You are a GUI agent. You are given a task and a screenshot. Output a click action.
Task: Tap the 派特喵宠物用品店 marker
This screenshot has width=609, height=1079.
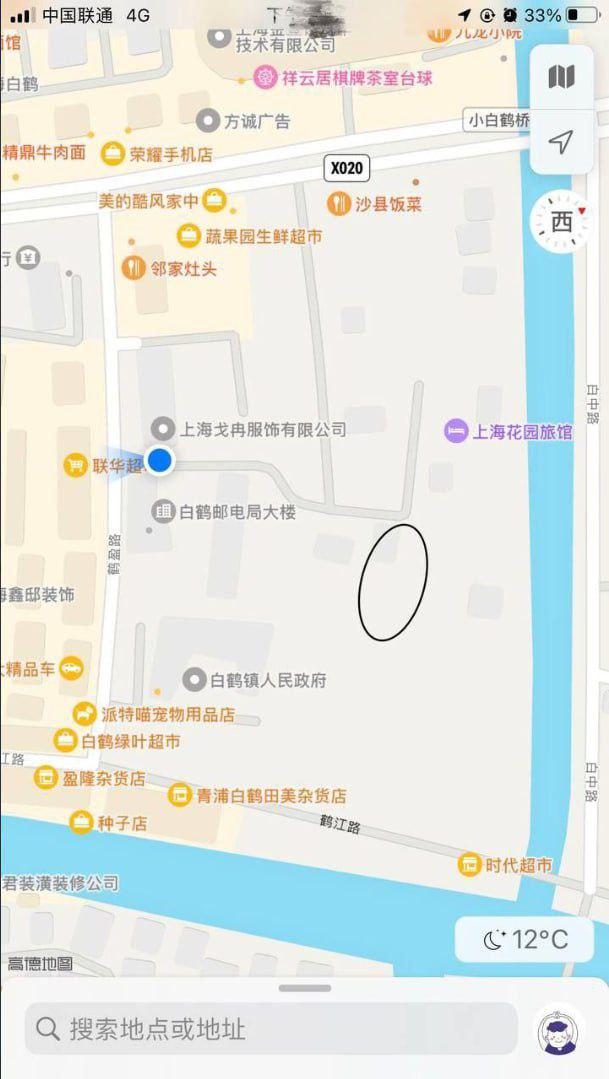[85, 714]
